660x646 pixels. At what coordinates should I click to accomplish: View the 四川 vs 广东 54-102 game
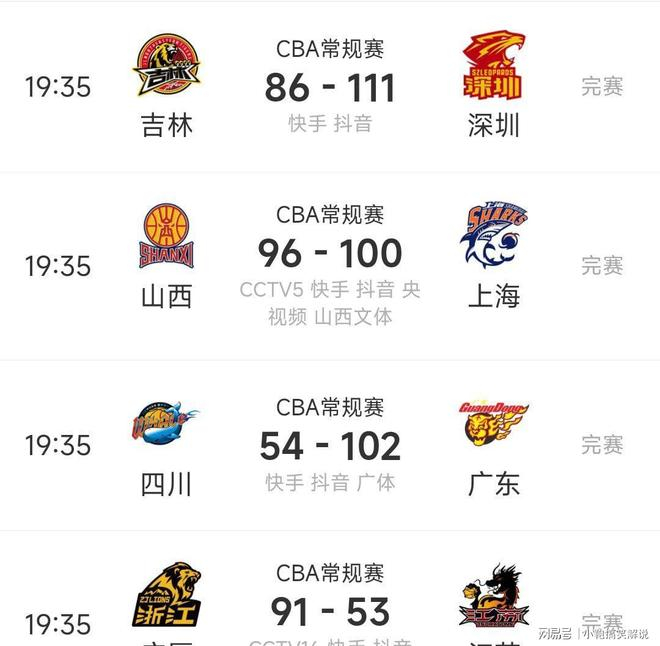[330, 445]
